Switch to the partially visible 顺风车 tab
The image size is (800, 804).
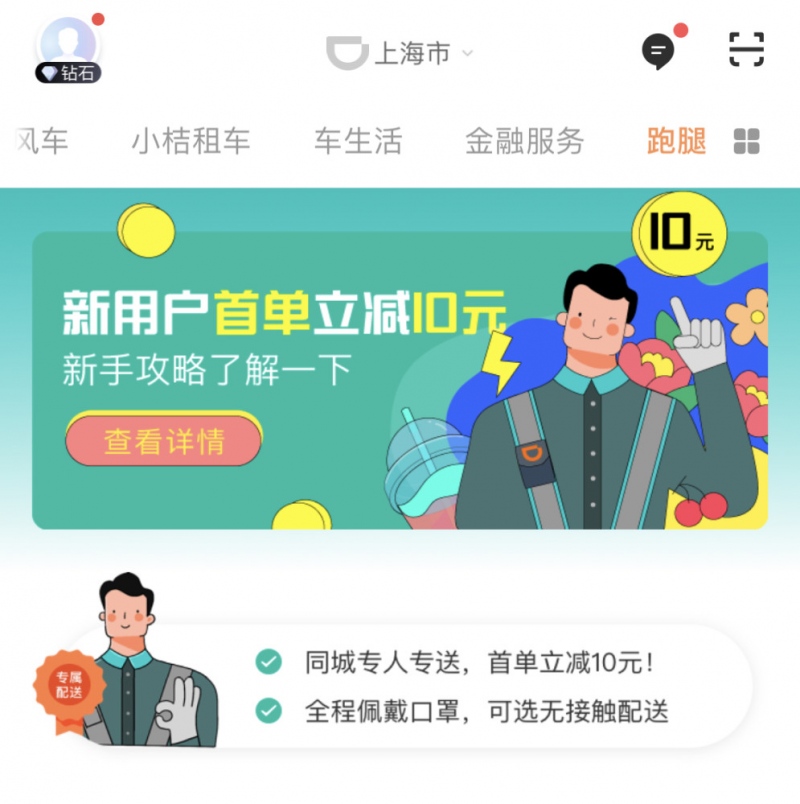(x=40, y=141)
